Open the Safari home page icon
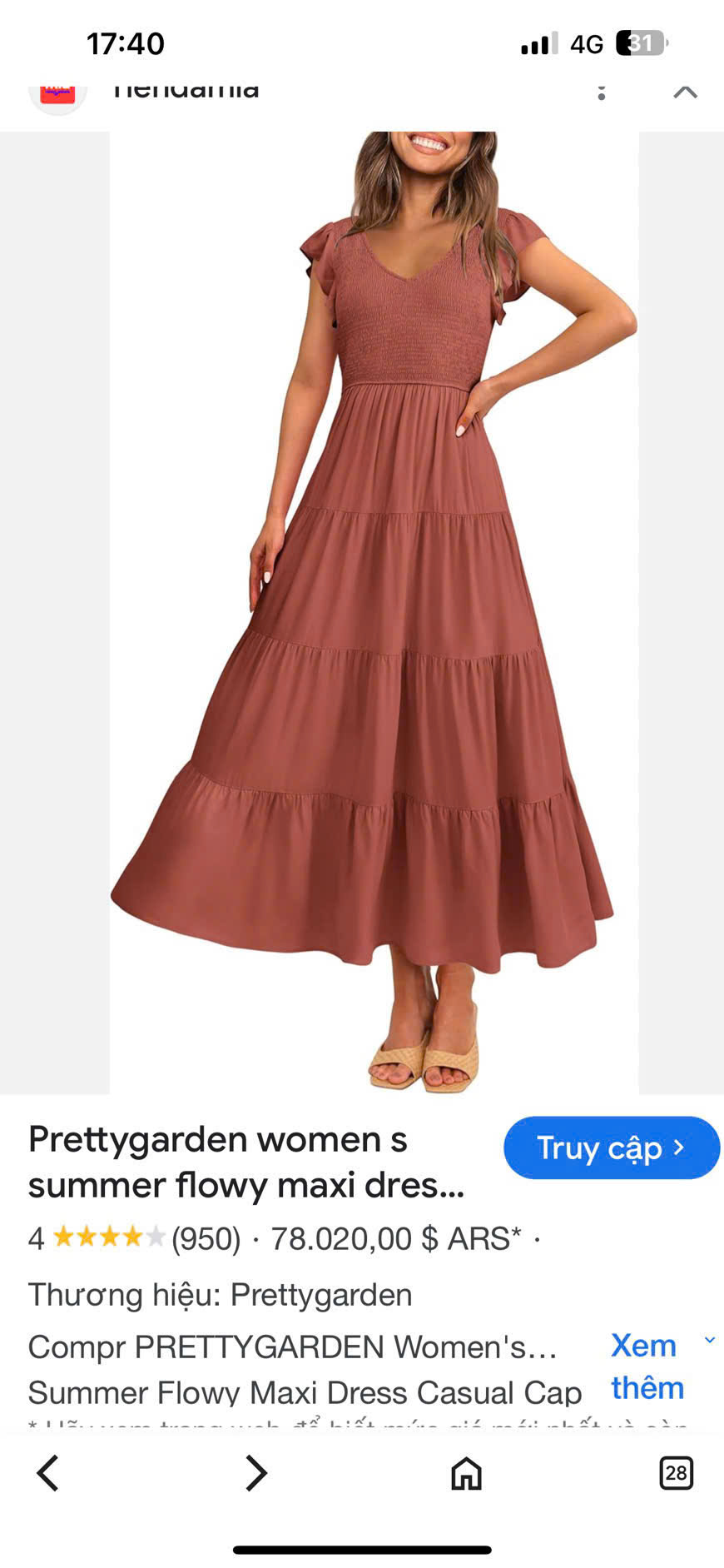 465,1473
